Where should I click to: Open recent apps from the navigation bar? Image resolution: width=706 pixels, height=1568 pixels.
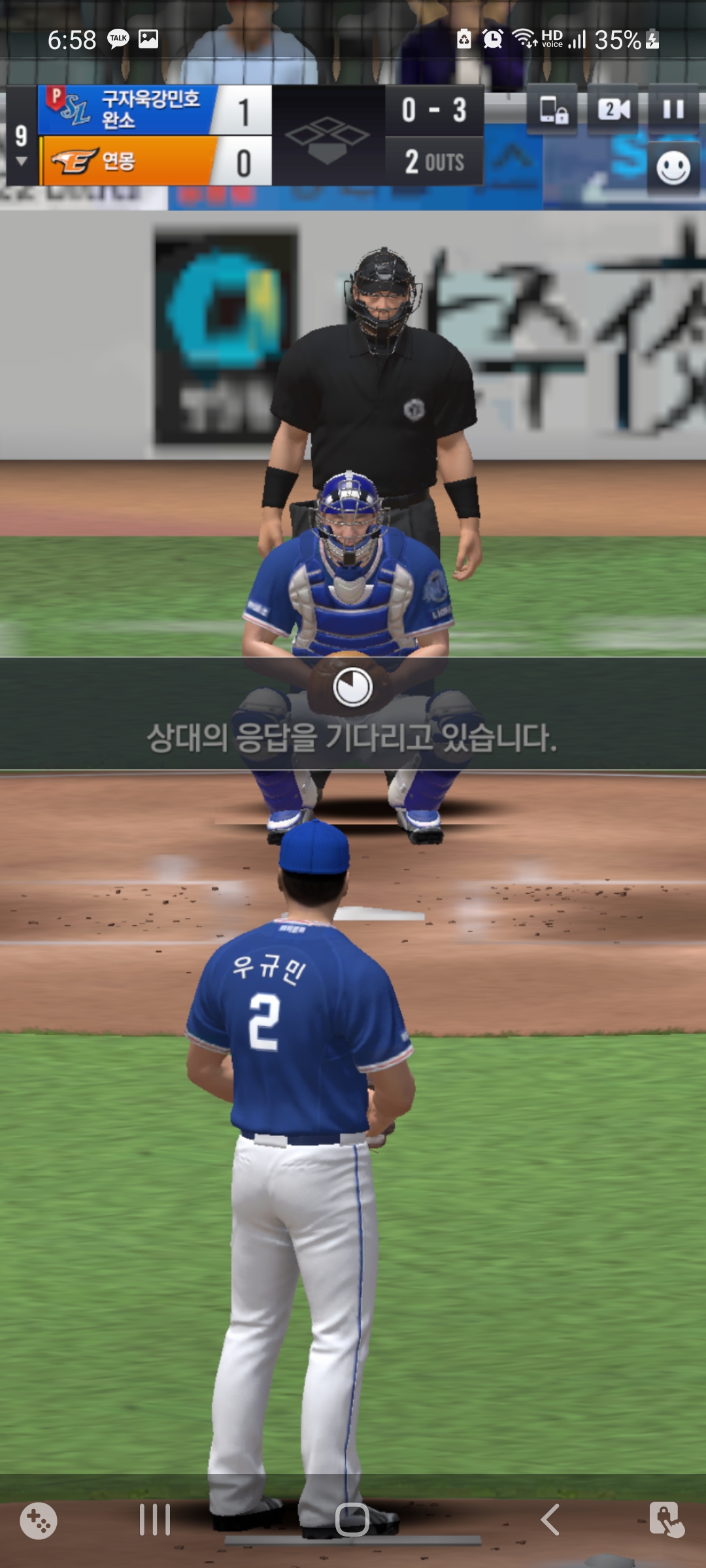point(155,1519)
